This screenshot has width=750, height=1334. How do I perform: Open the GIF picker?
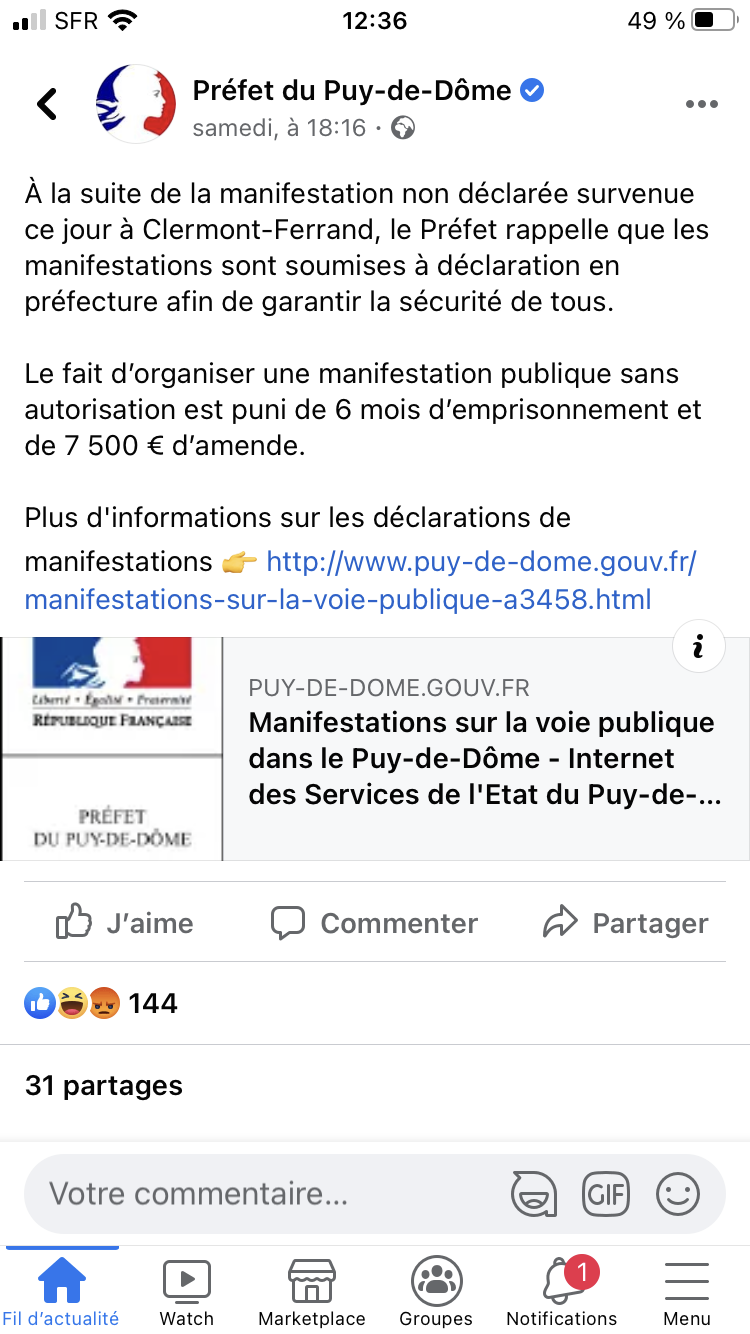tap(606, 1194)
